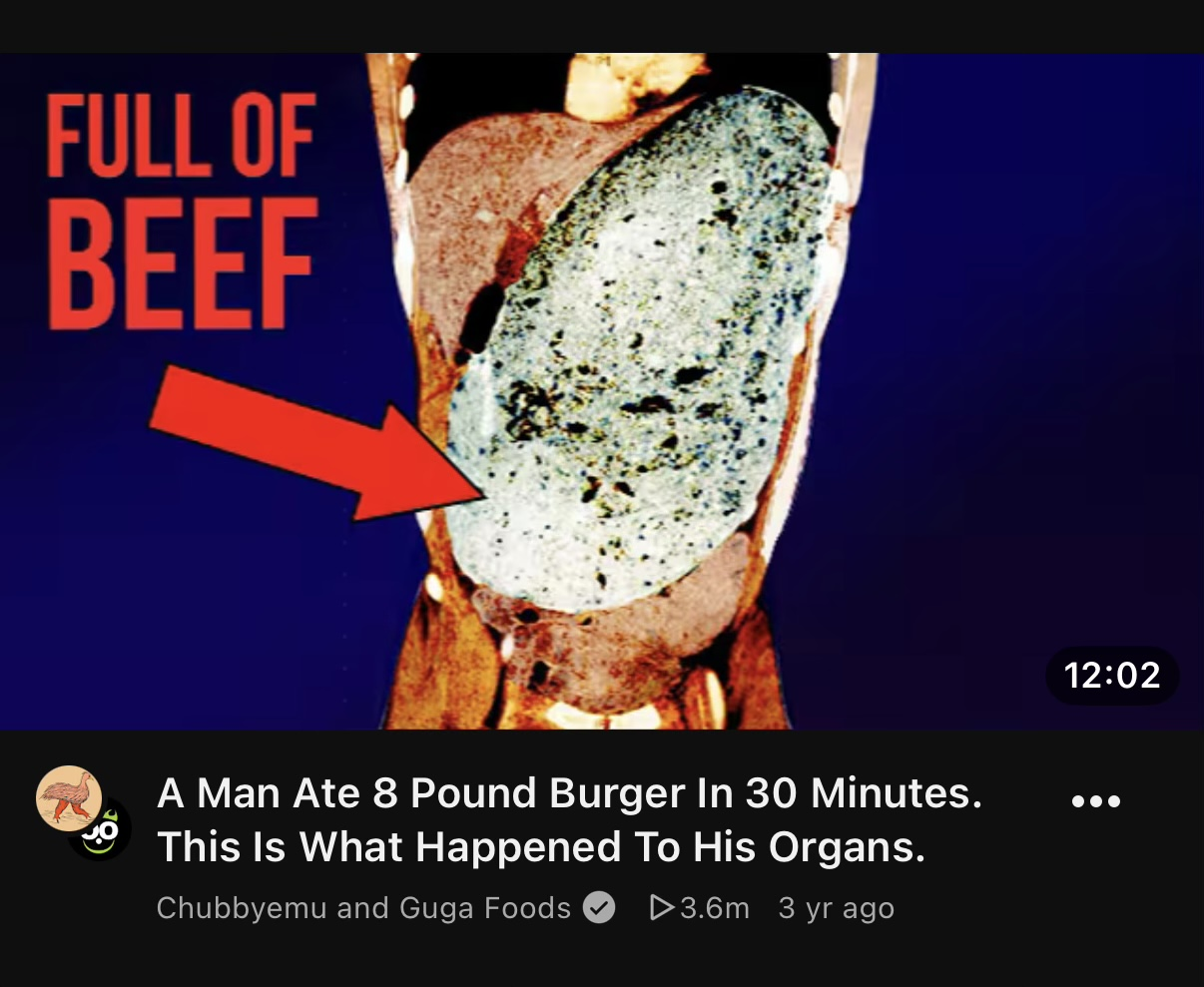Open the three-dot overflow menu for this video
1204x987 pixels.
point(1095,800)
